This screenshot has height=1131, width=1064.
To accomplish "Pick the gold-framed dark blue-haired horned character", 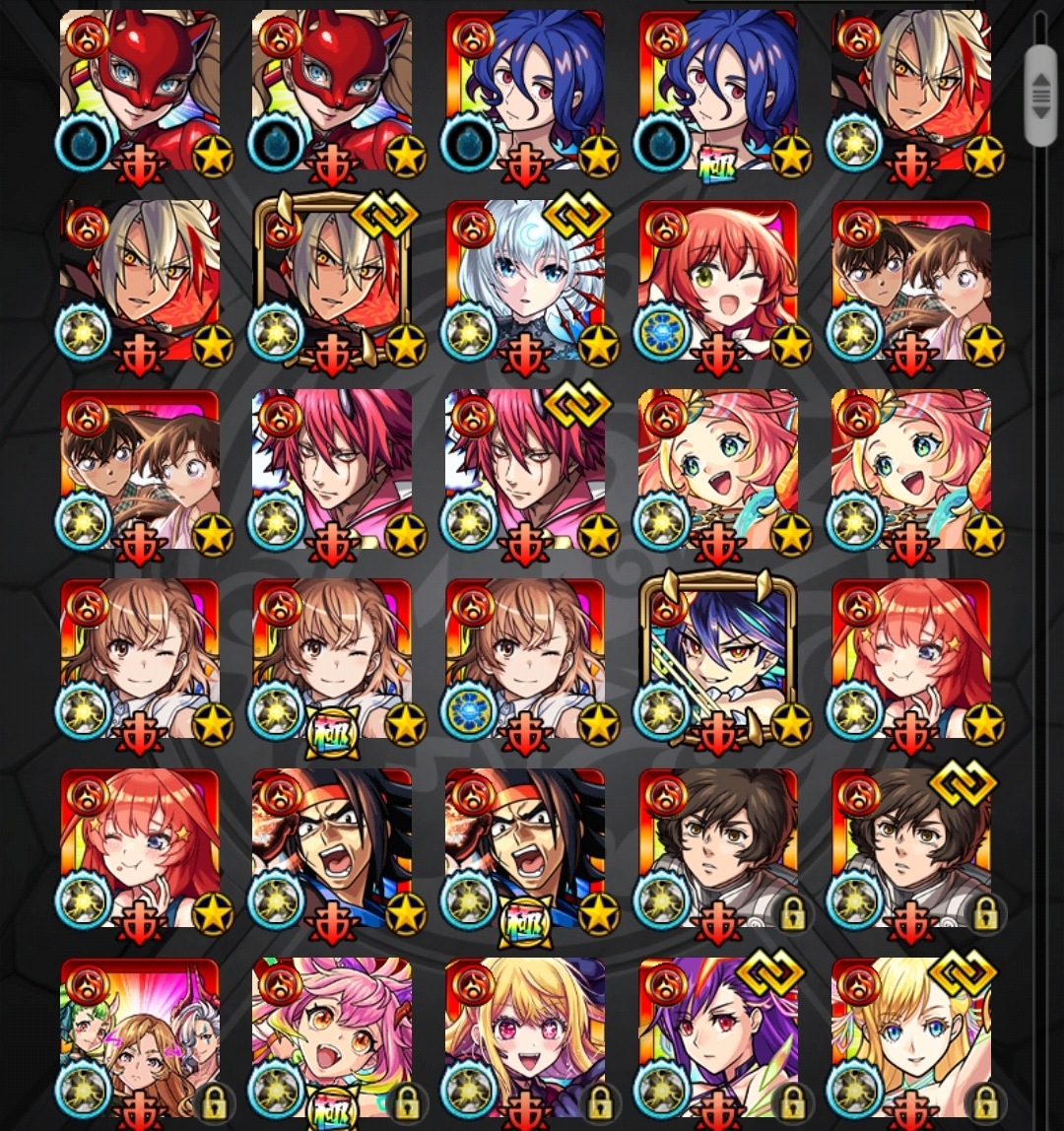I will [x=717, y=658].
